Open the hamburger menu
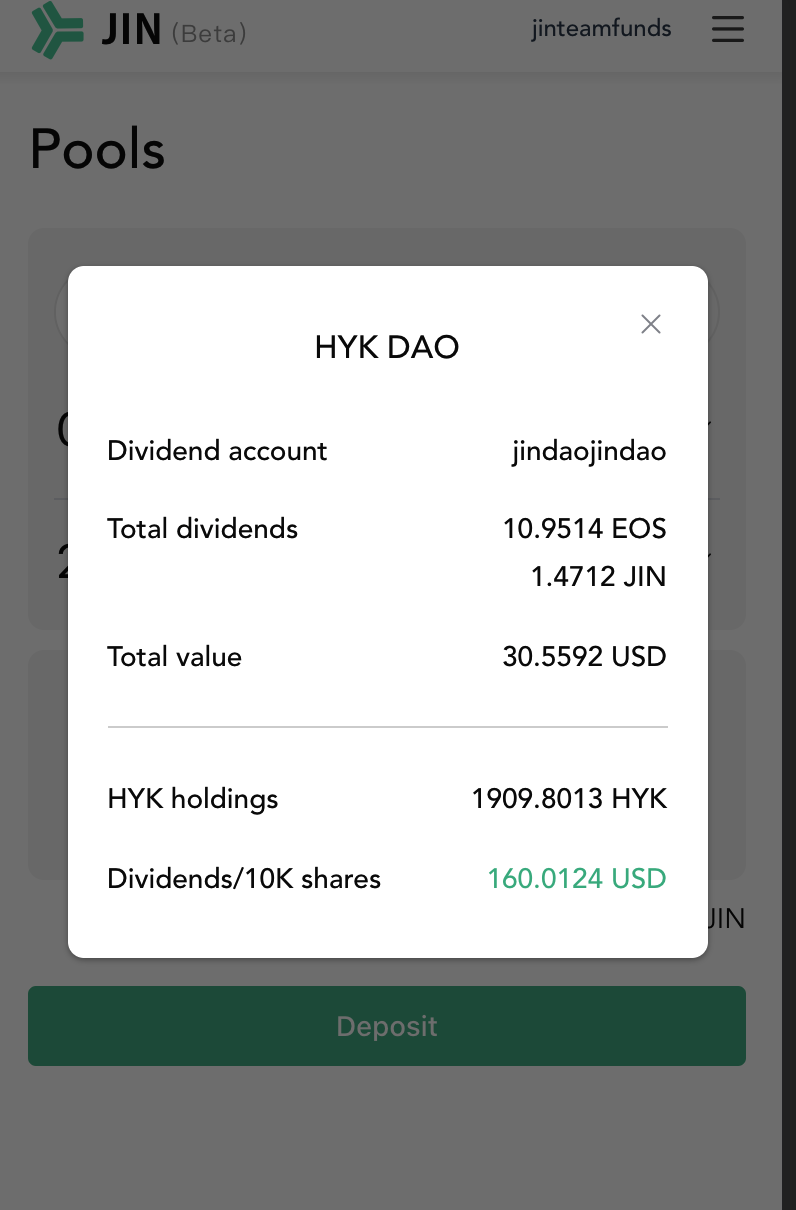 (728, 28)
